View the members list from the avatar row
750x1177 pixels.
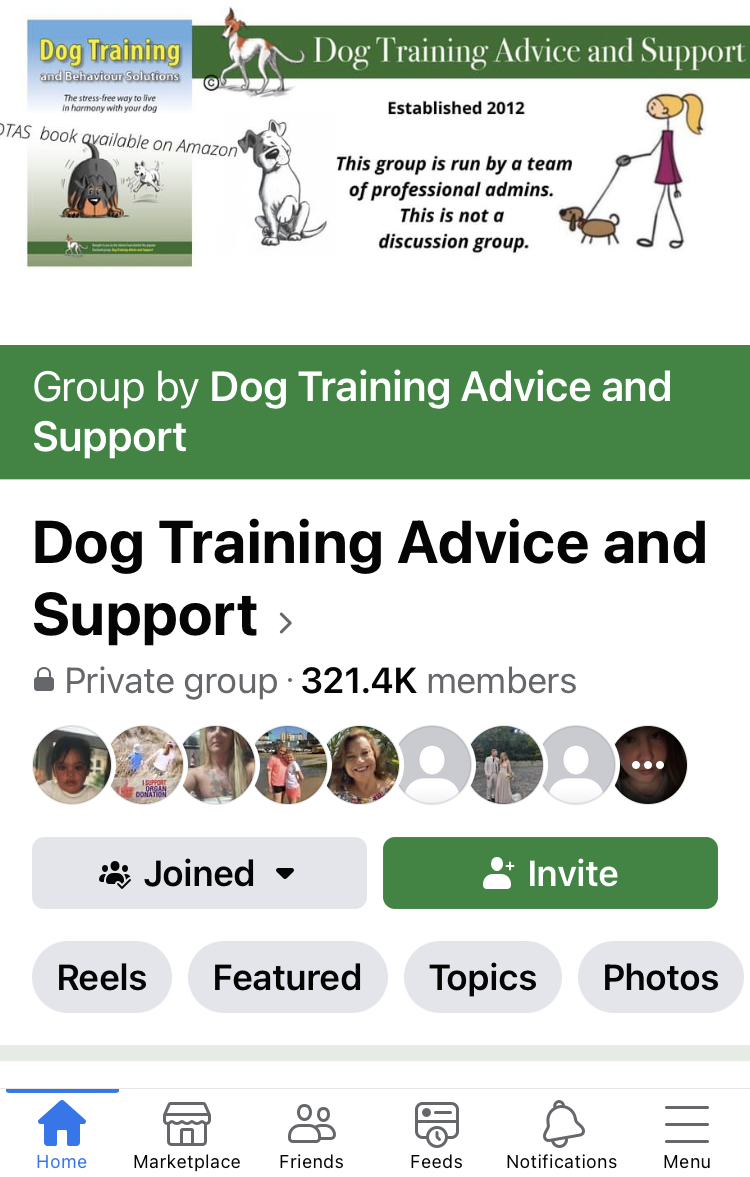coord(360,765)
